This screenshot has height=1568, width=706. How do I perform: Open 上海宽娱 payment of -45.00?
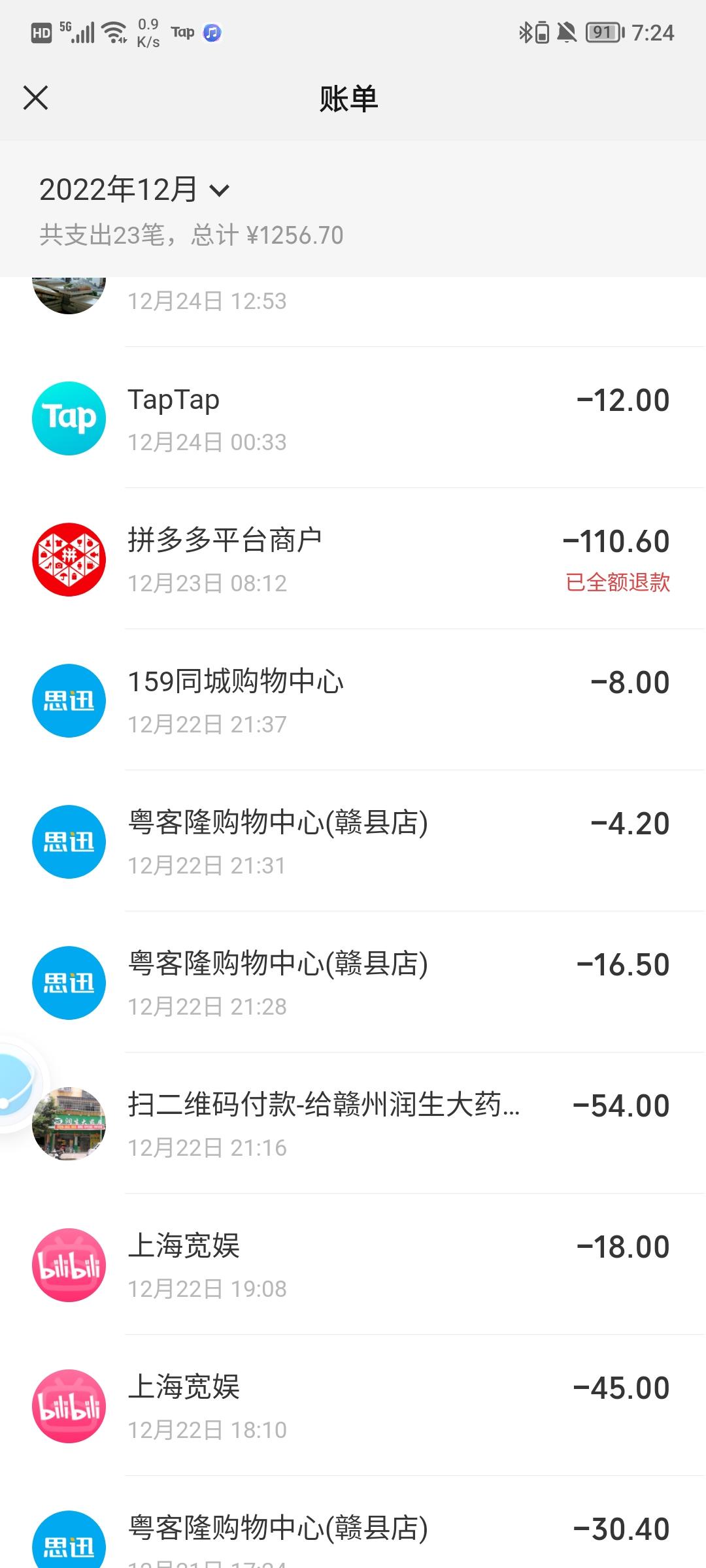(x=353, y=1406)
